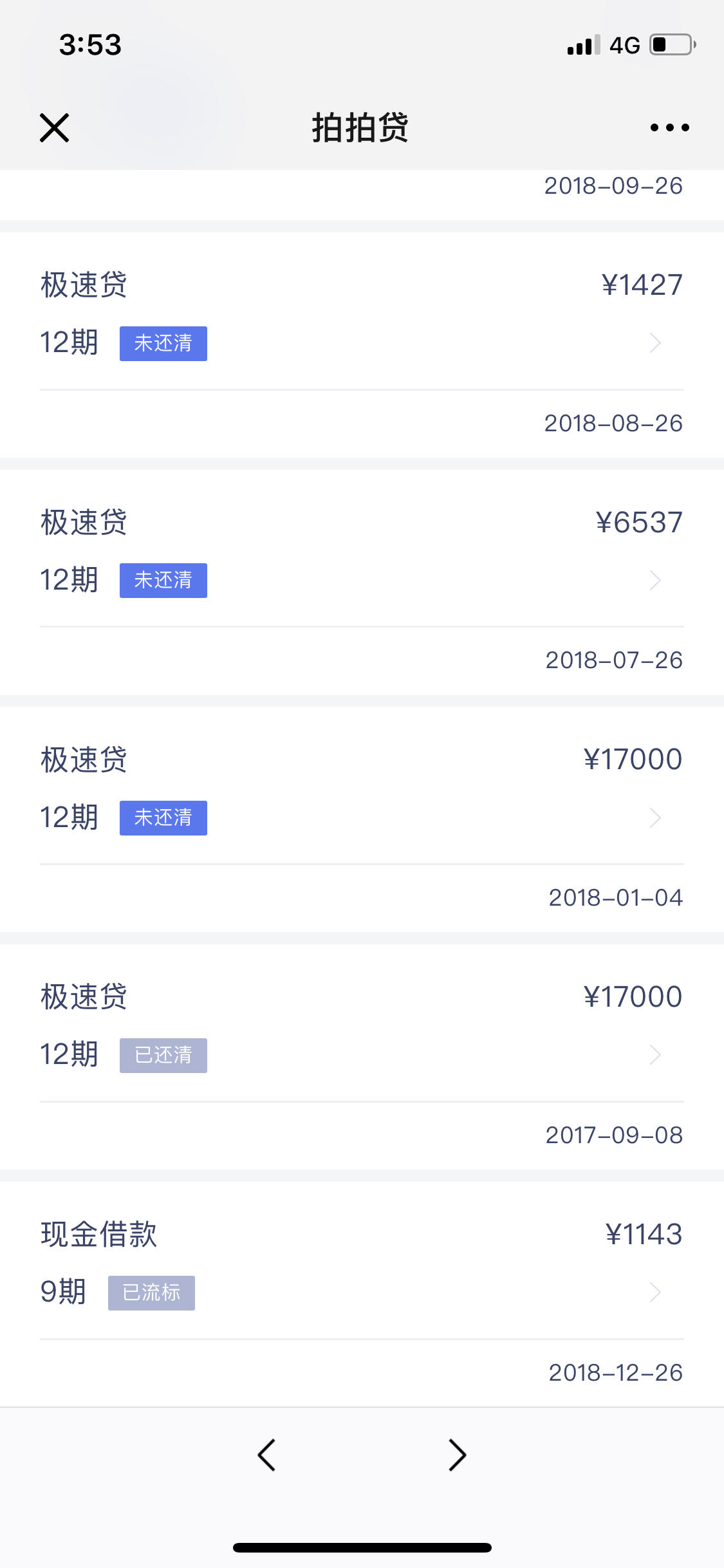Go forward to the next web page

(457, 1455)
